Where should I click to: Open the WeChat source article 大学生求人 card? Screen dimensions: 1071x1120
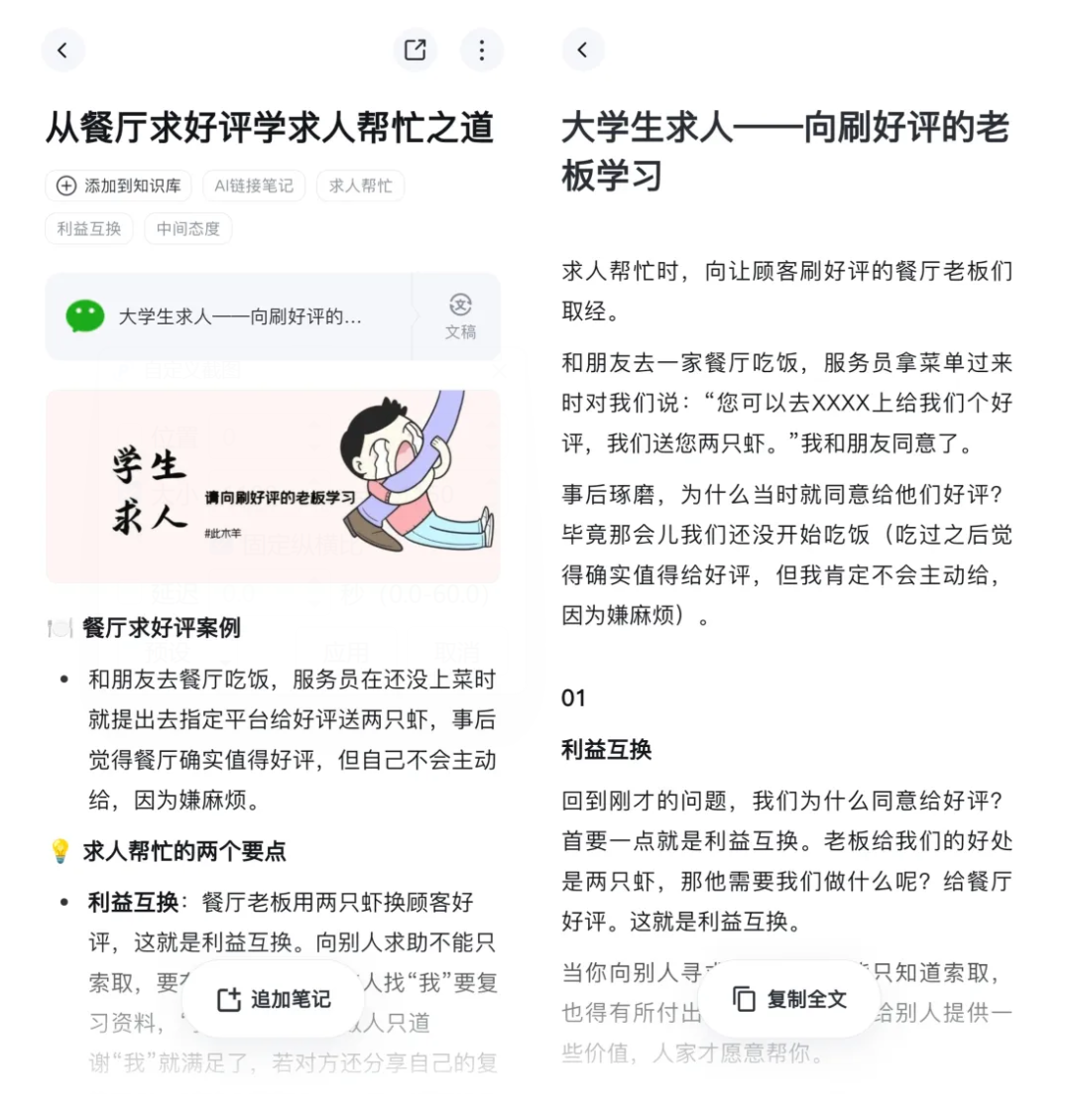tap(228, 316)
